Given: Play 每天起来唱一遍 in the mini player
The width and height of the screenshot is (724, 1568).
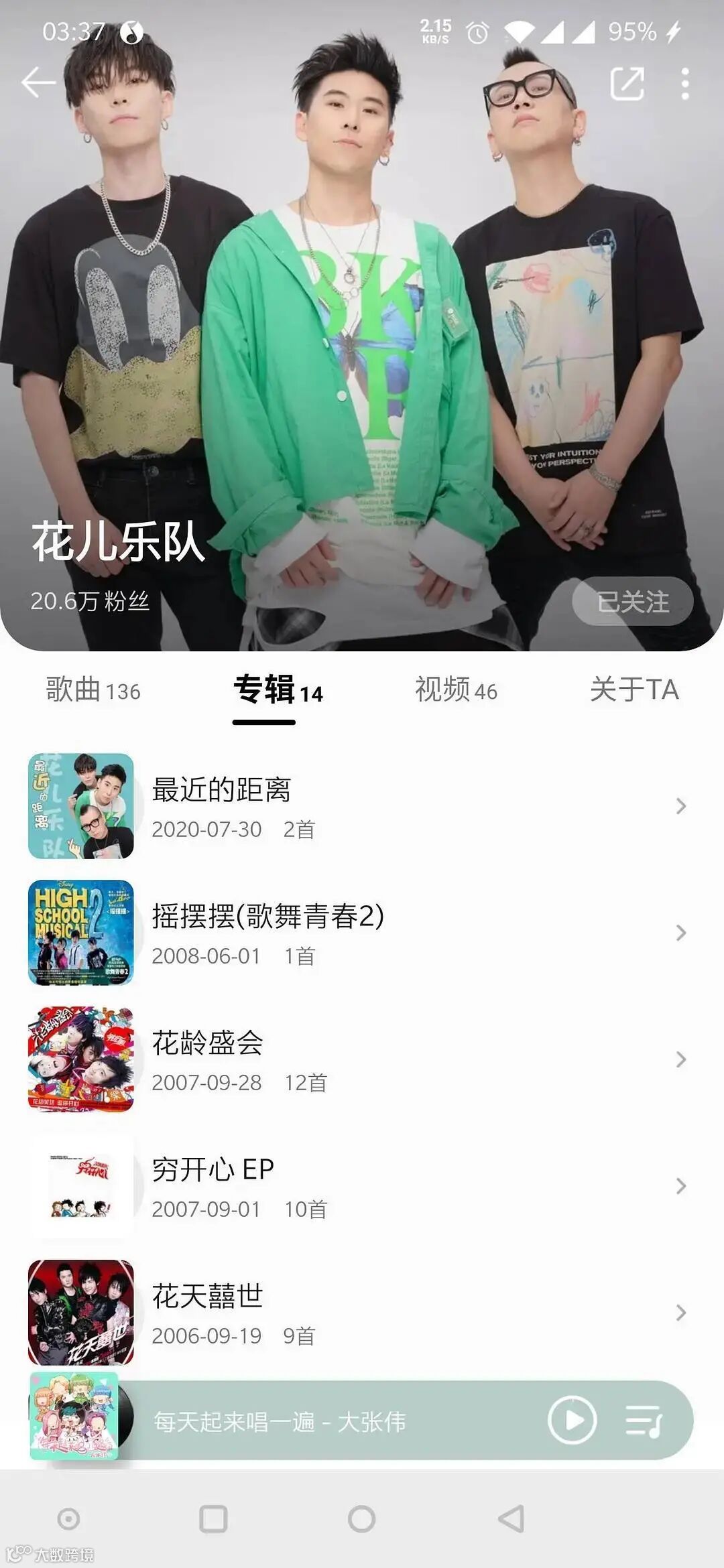Looking at the screenshot, I should click(572, 1420).
